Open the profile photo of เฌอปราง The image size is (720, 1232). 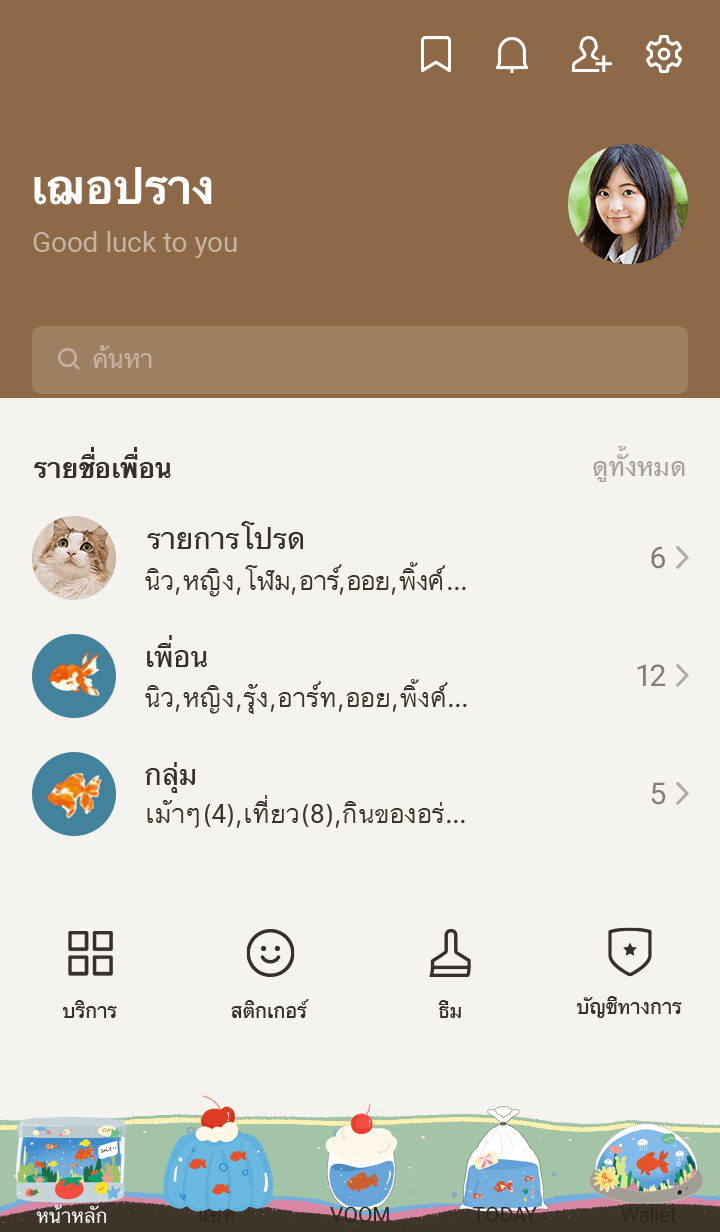click(628, 204)
